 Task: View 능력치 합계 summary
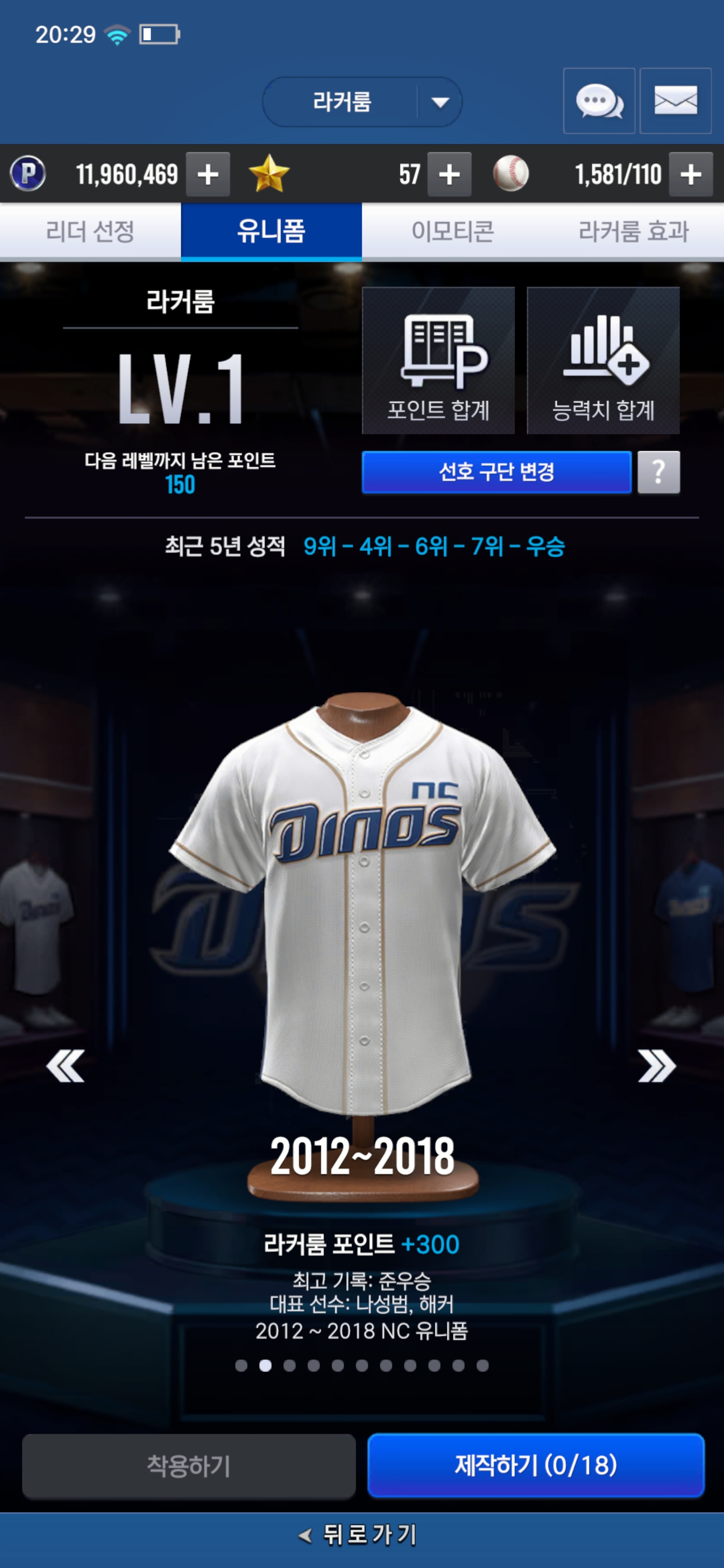coord(603,361)
